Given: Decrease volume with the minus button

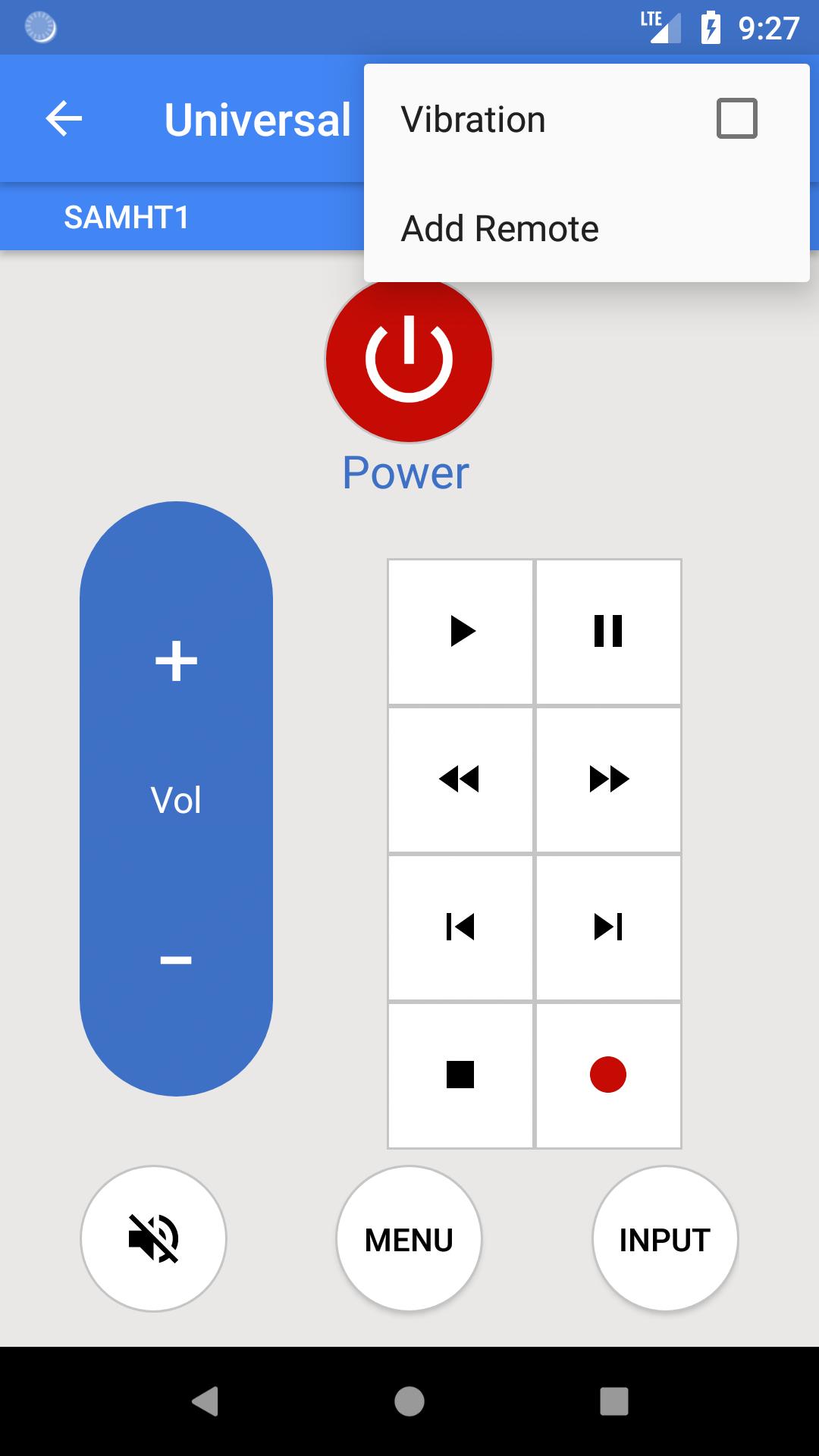Looking at the screenshot, I should click(x=176, y=960).
